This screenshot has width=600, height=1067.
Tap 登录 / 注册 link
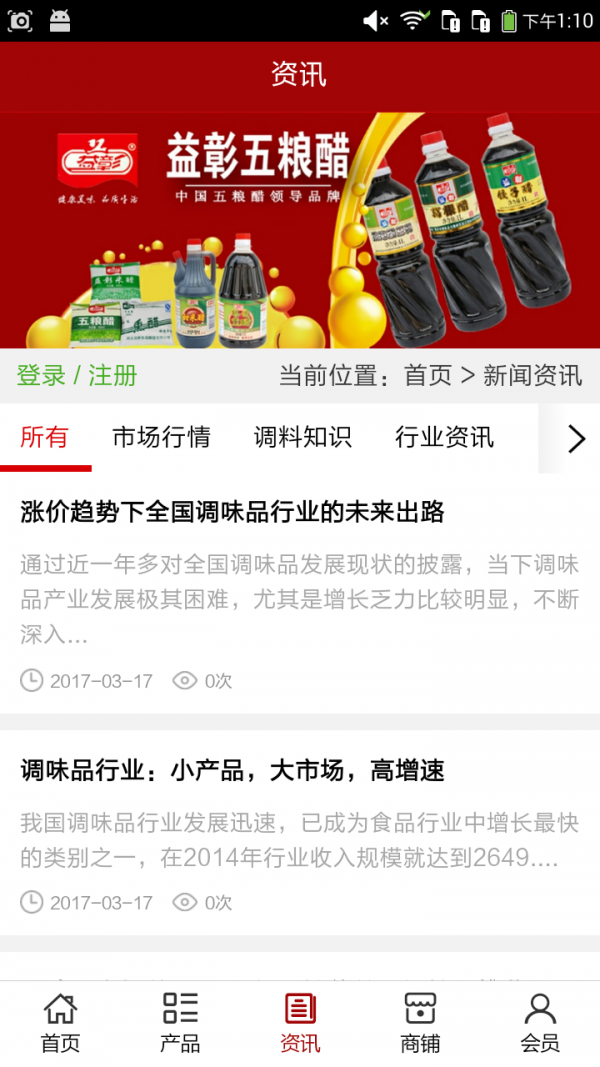[77, 376]
